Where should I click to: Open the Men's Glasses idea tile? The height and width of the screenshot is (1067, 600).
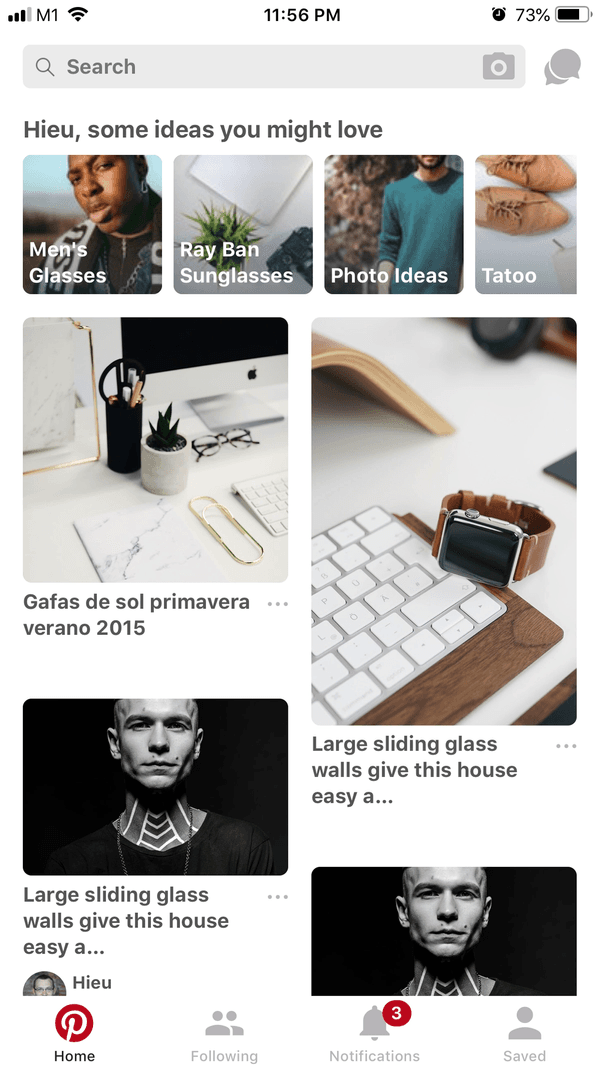pos(93,225)
